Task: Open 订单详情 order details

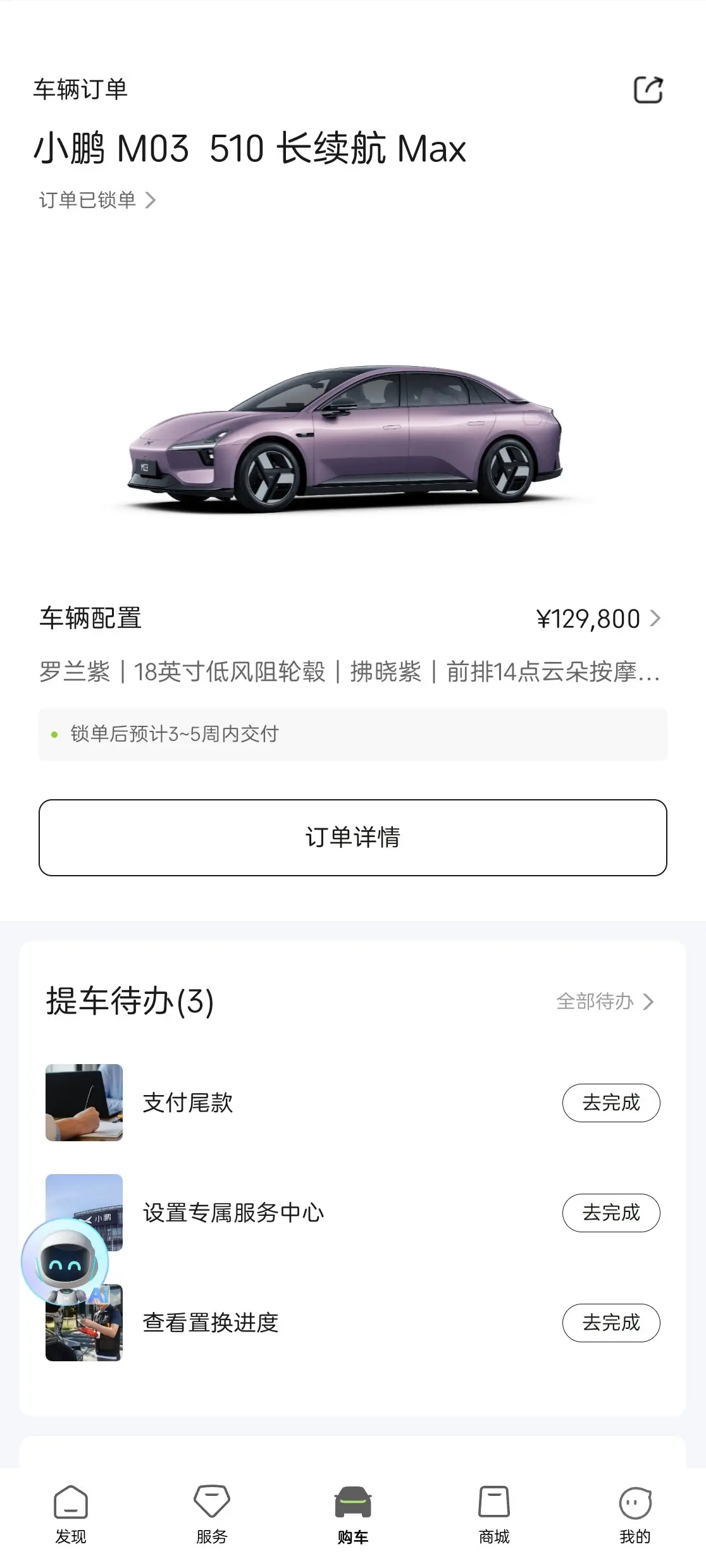Action: tap(353, 837)
